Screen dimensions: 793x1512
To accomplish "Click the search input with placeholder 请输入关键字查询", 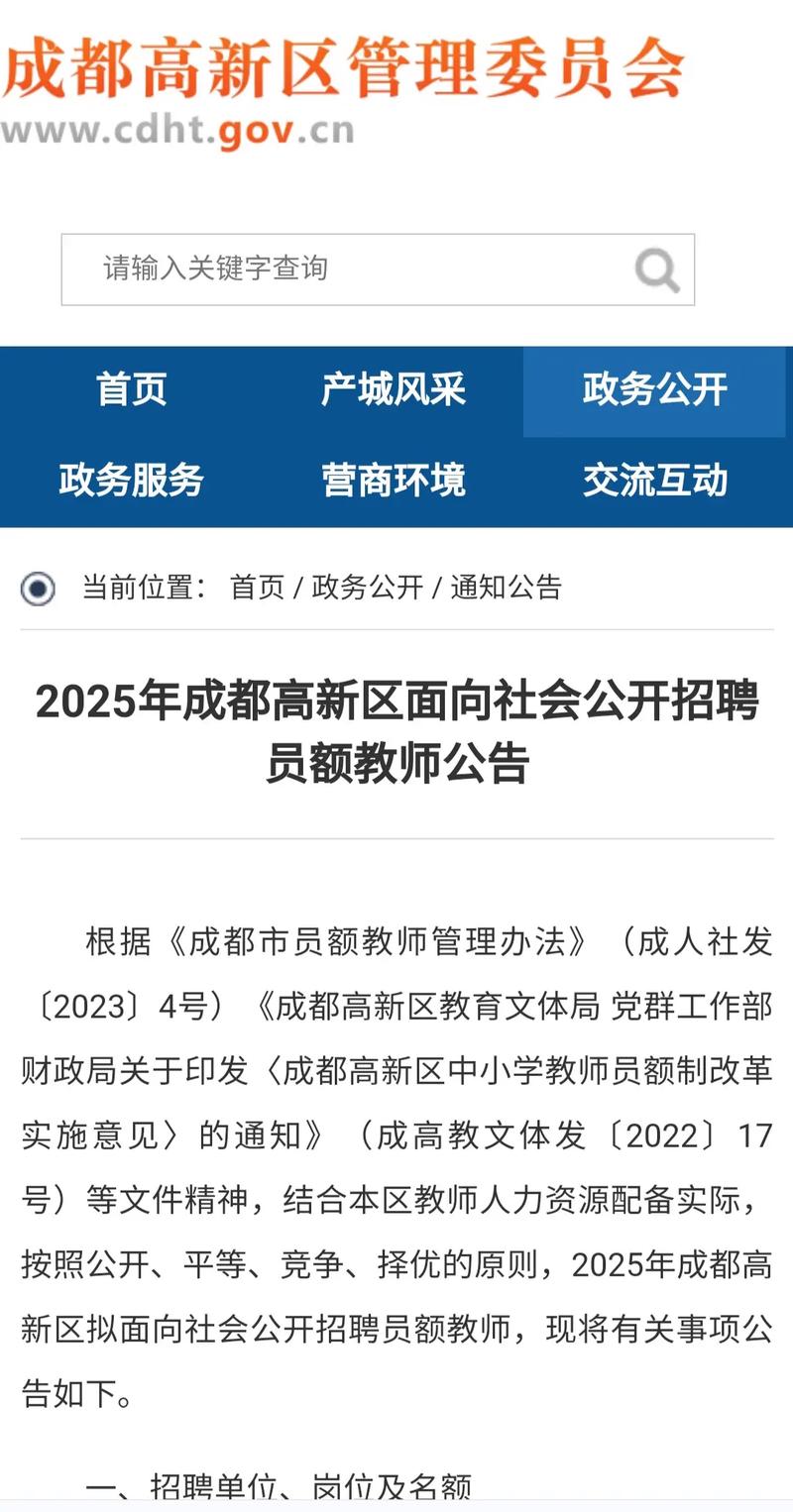I will pyautogui.click(x=297, y=268).
